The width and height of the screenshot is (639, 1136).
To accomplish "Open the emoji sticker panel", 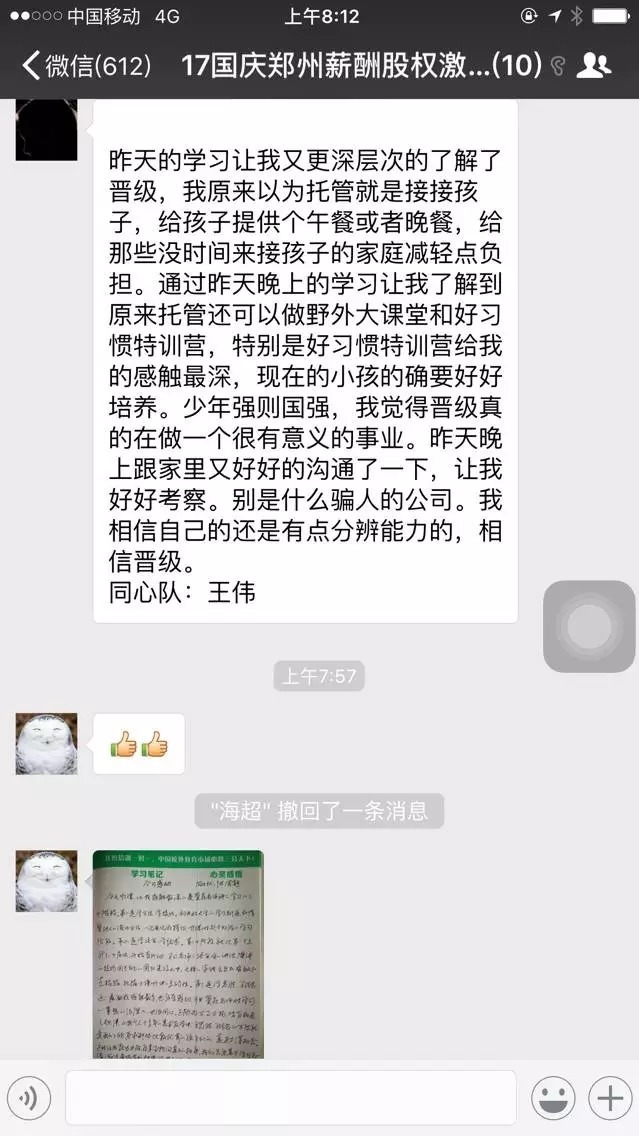I will (x=553, y=1098).
